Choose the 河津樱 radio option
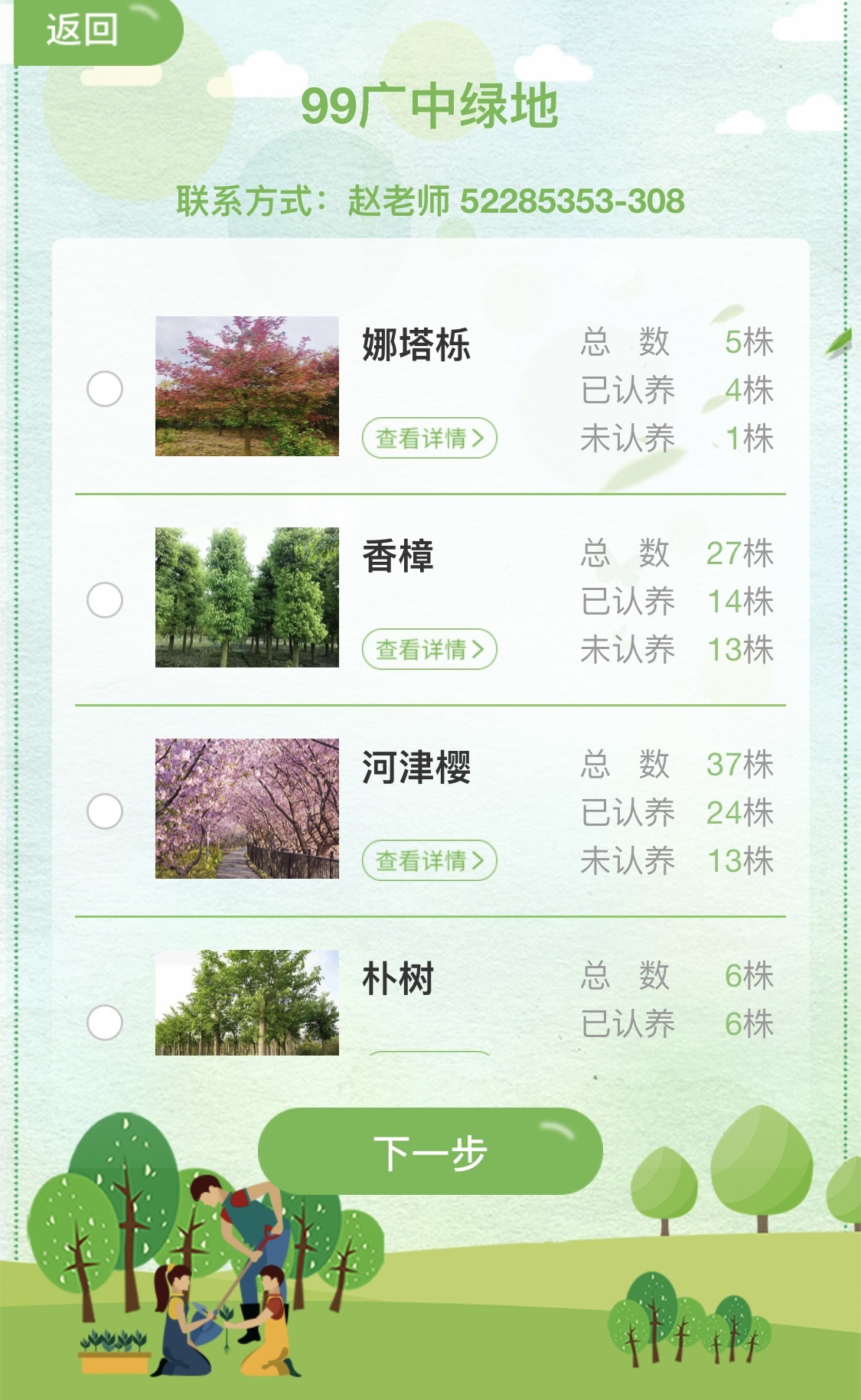Viewport: 861px width, 1400px height. point(105,811)
